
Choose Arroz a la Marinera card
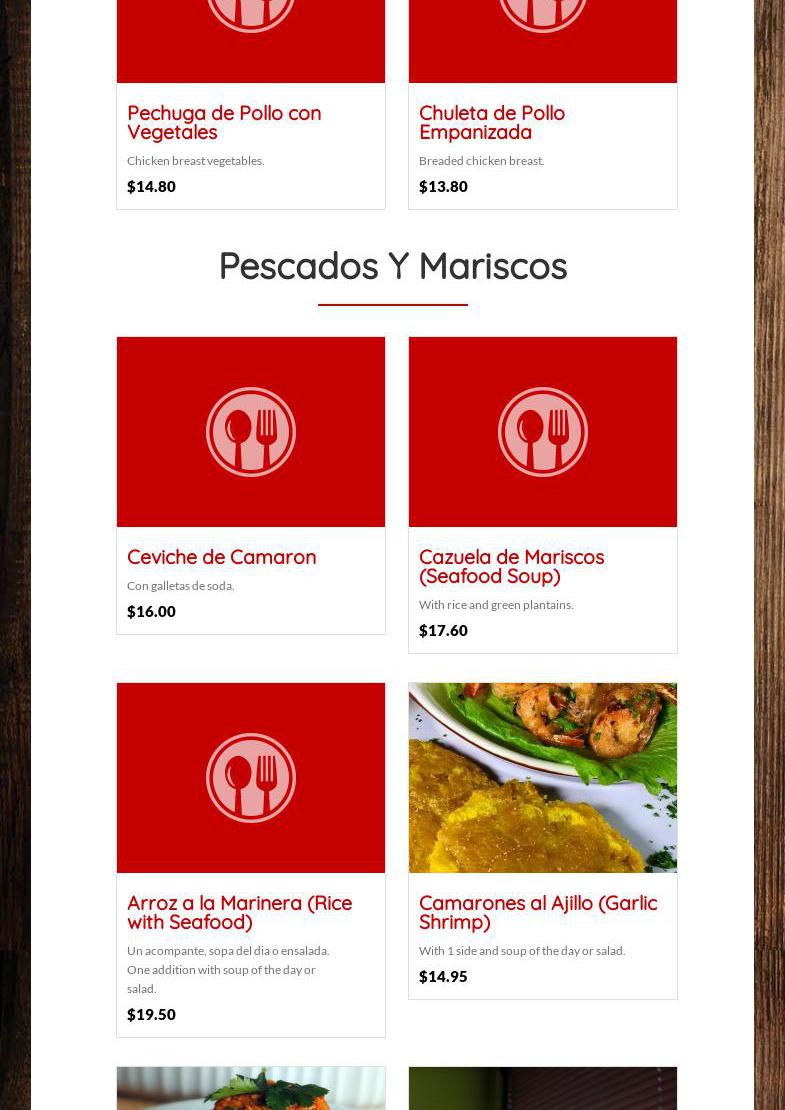(239, 912)
